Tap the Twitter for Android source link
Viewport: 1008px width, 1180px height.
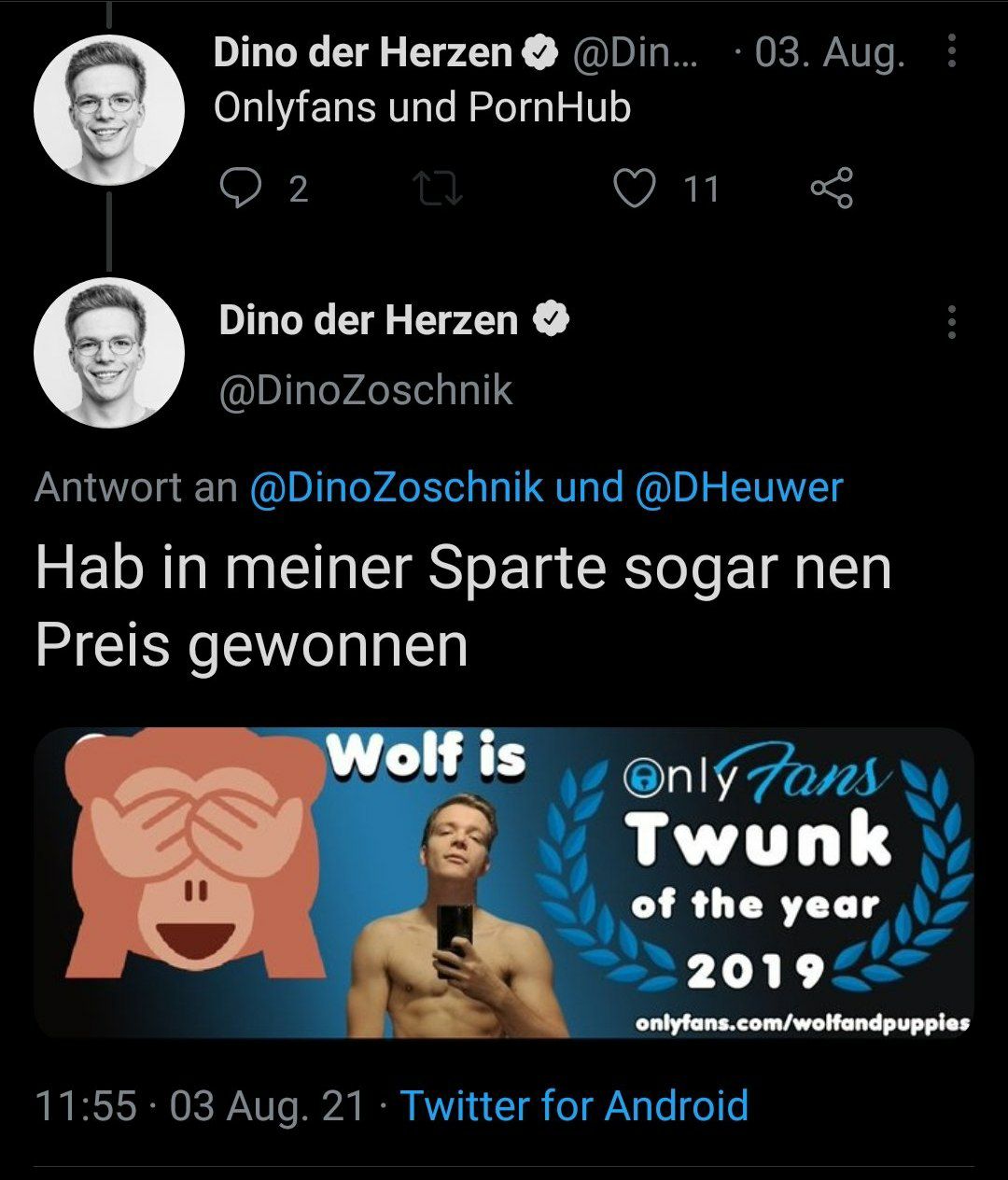click(574, 1106)
